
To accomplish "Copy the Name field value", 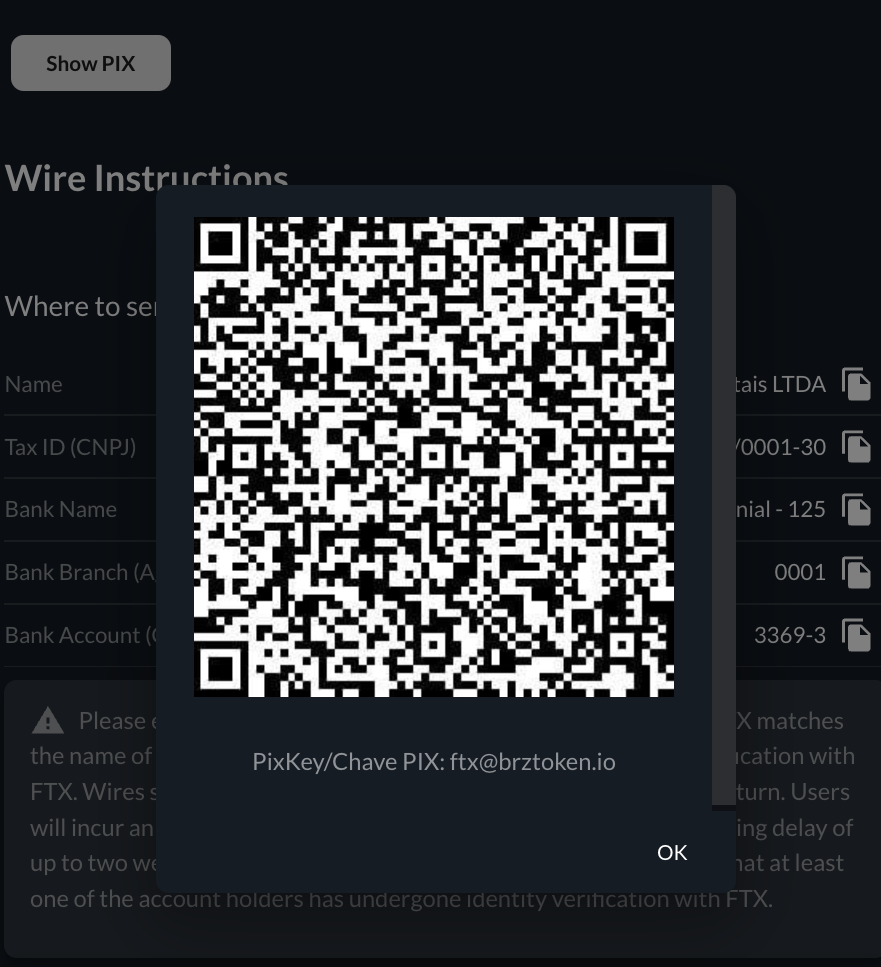I will coord(856,384).
